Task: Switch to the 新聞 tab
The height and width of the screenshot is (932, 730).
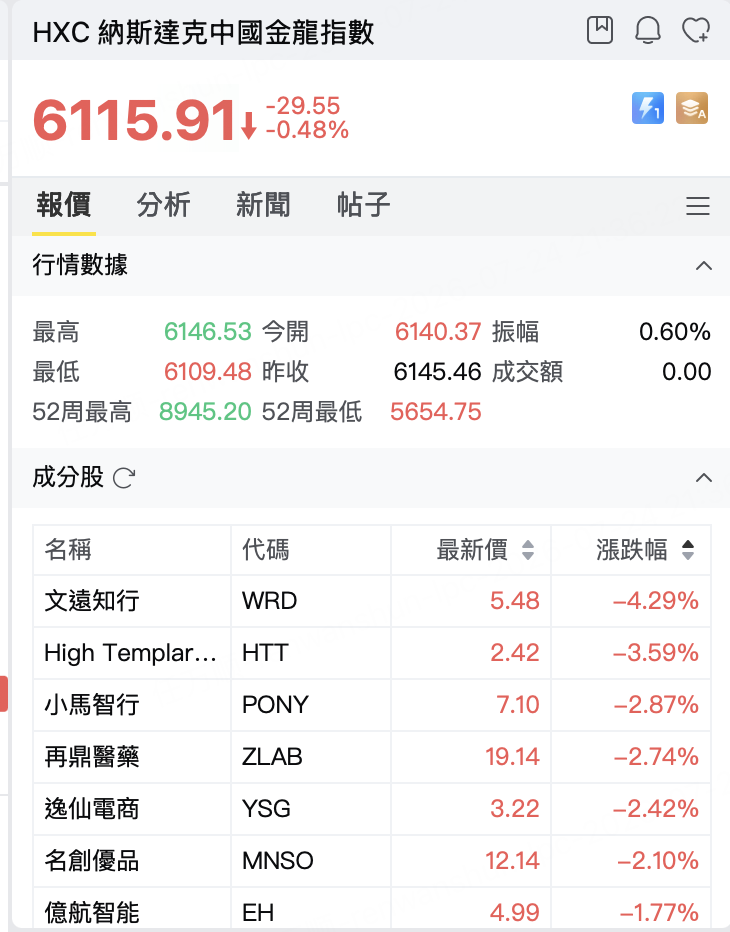Action: [263, 205]
